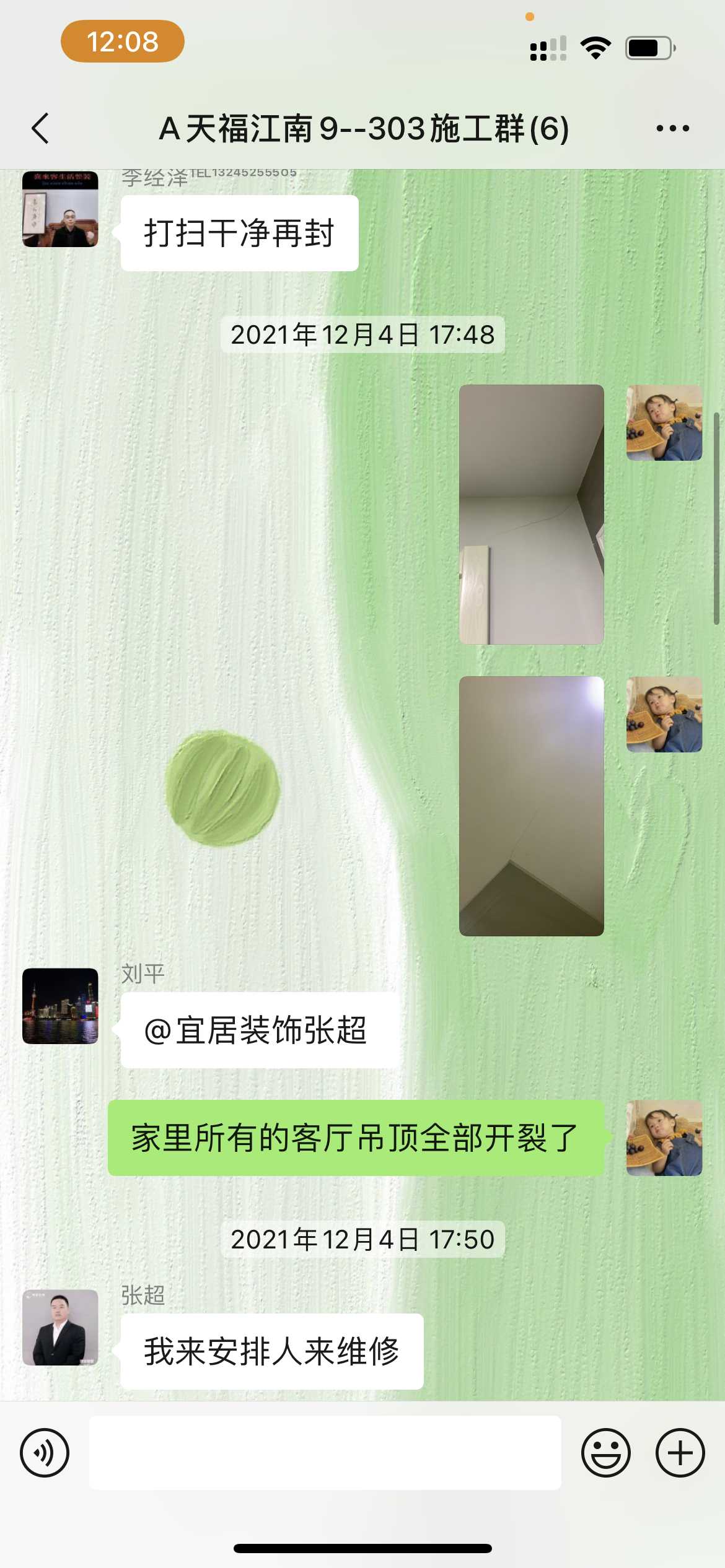Open the group chat overflow menu
725x1568 pixels.
(672, 129)
